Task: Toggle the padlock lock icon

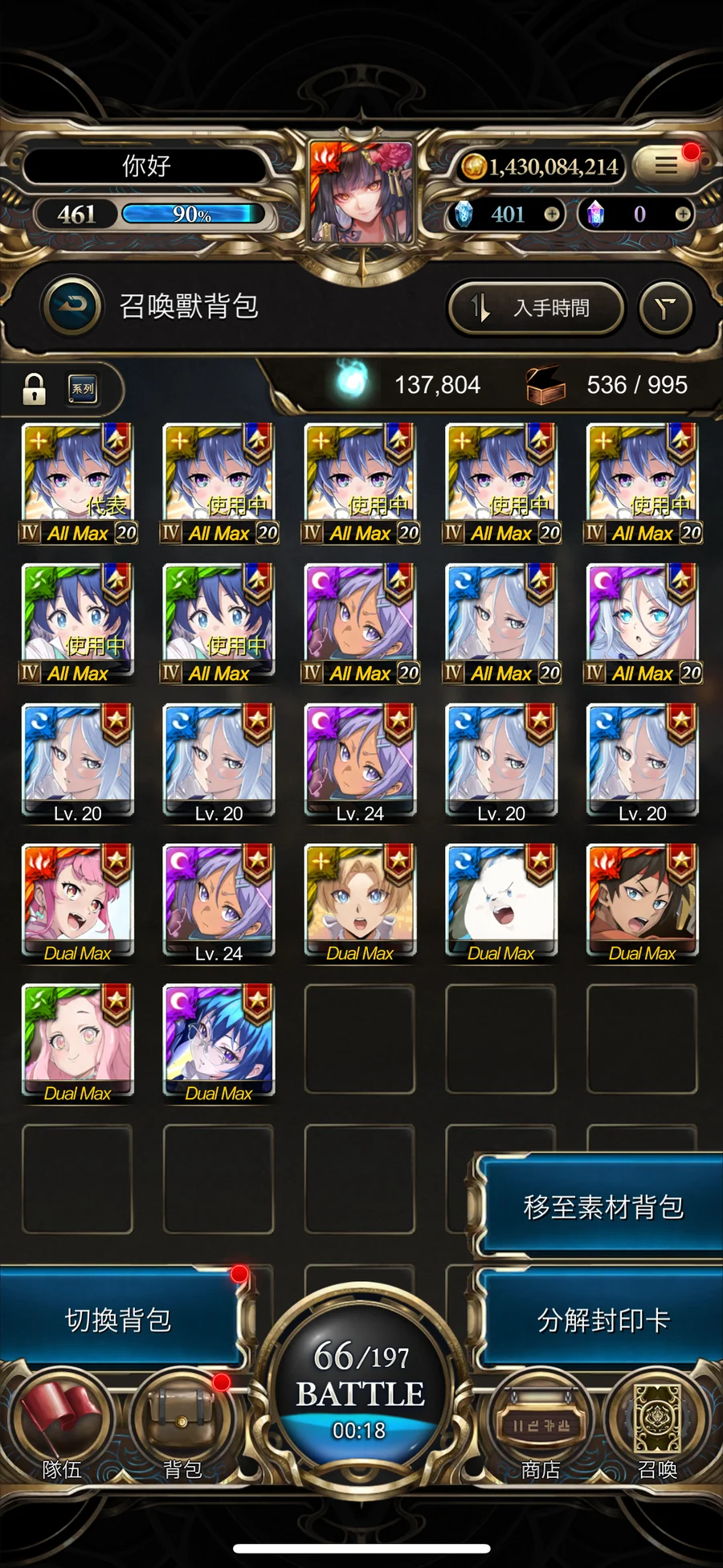Action: click(34, 389)
